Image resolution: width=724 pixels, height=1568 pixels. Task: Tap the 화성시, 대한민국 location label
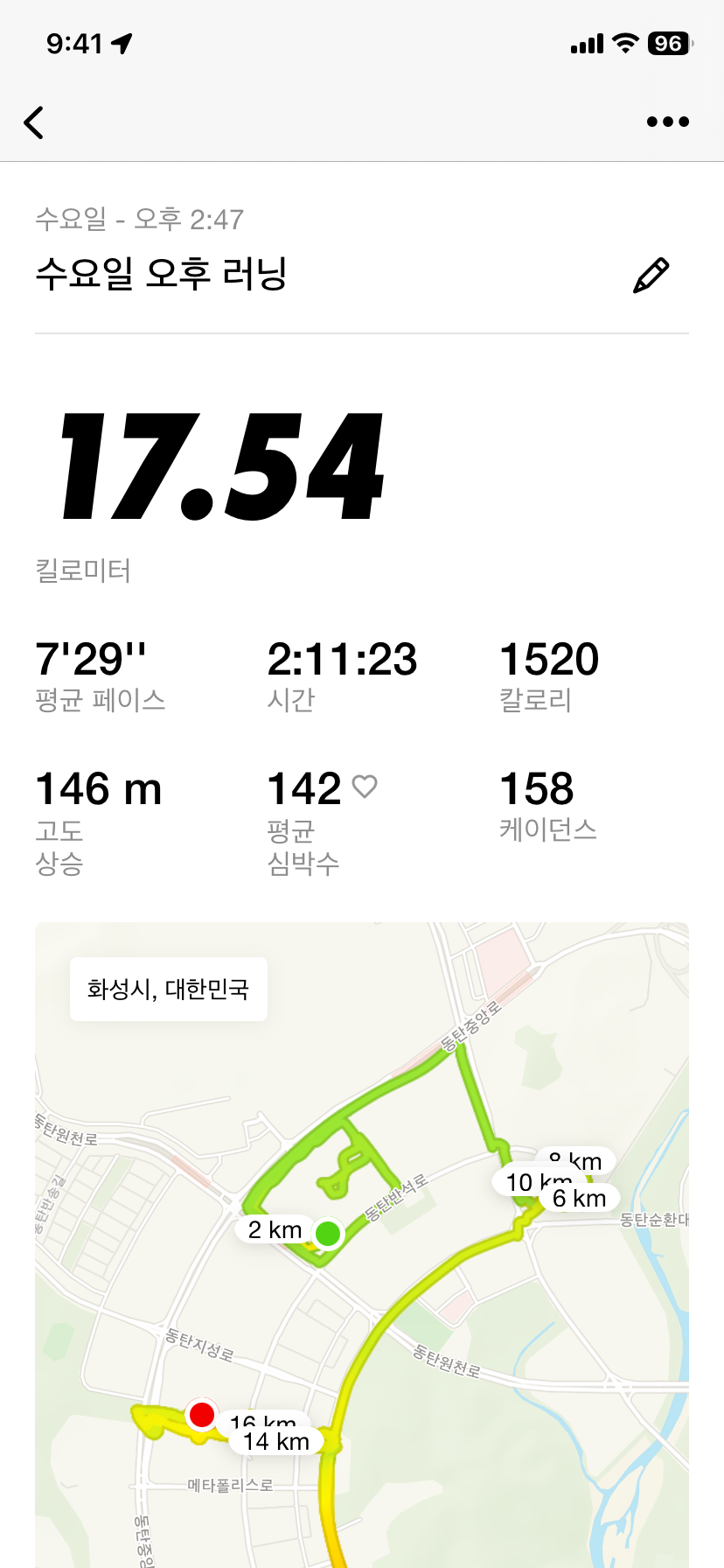(x=168, y=988)
